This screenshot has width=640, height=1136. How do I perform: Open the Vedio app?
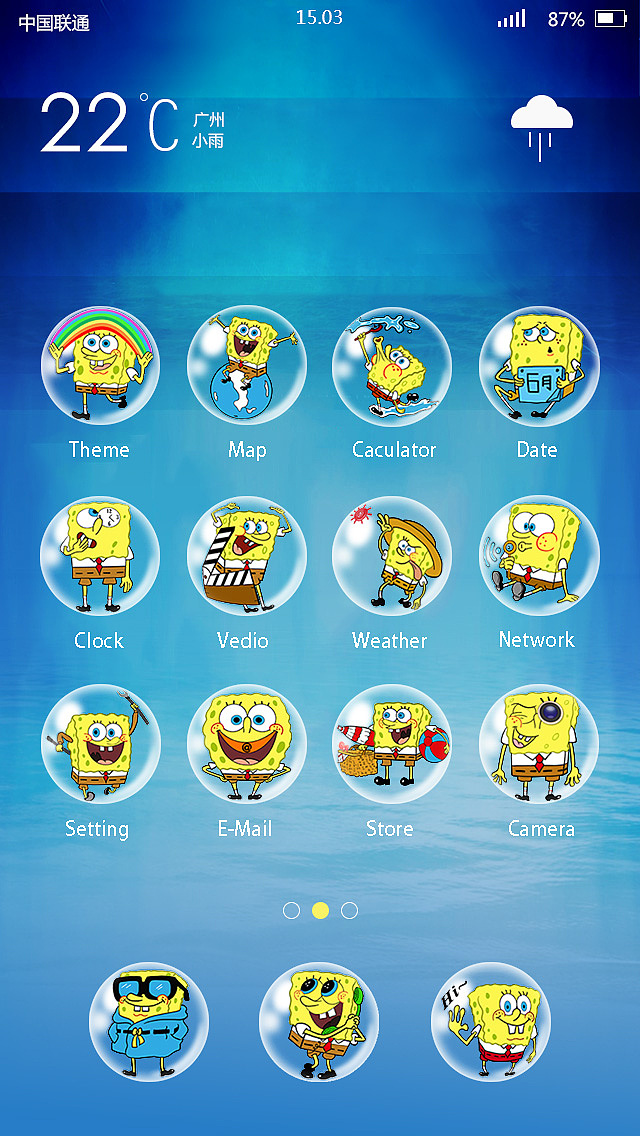247,555
